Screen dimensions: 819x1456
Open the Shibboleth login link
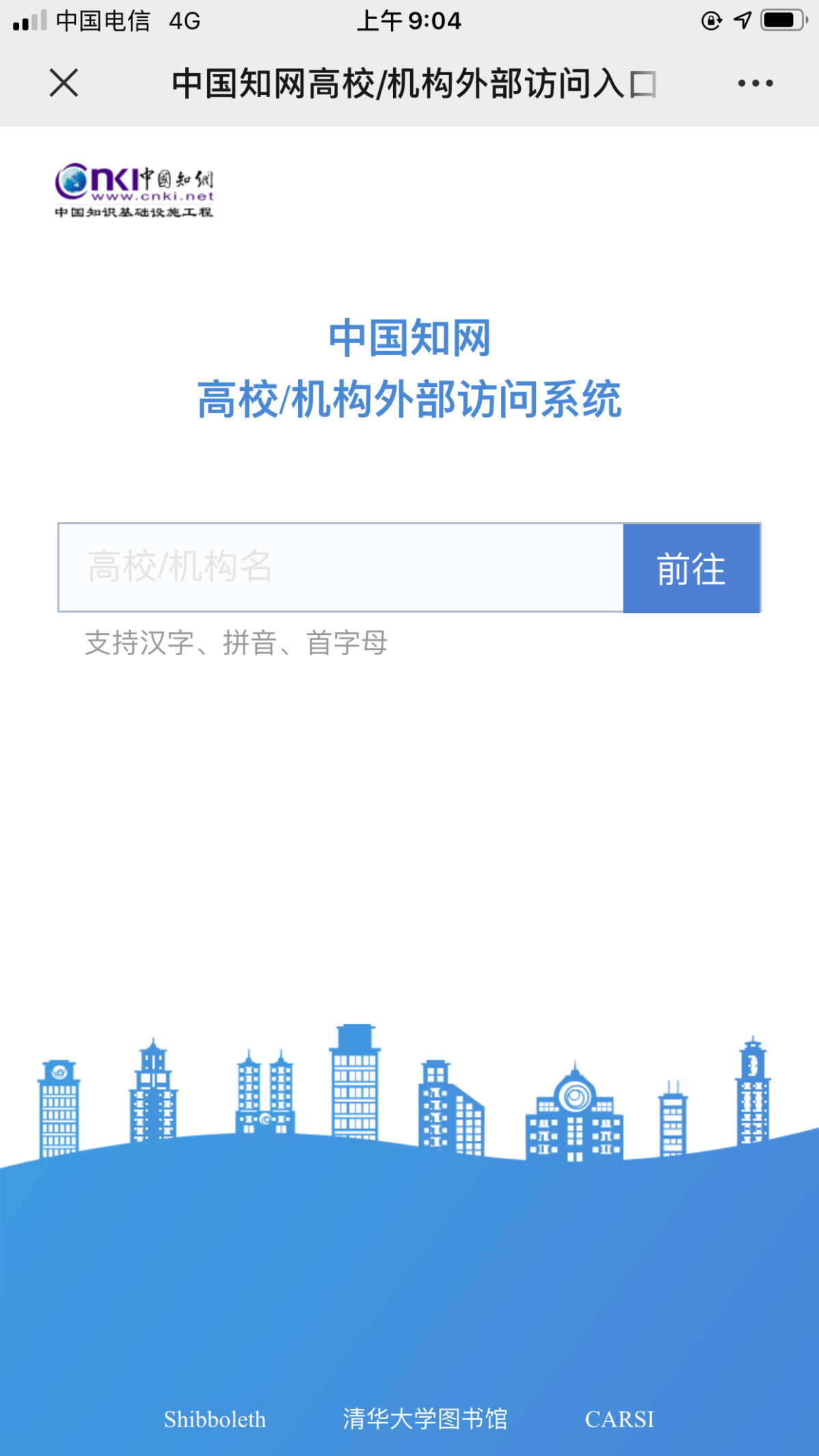coord(215,1420)
